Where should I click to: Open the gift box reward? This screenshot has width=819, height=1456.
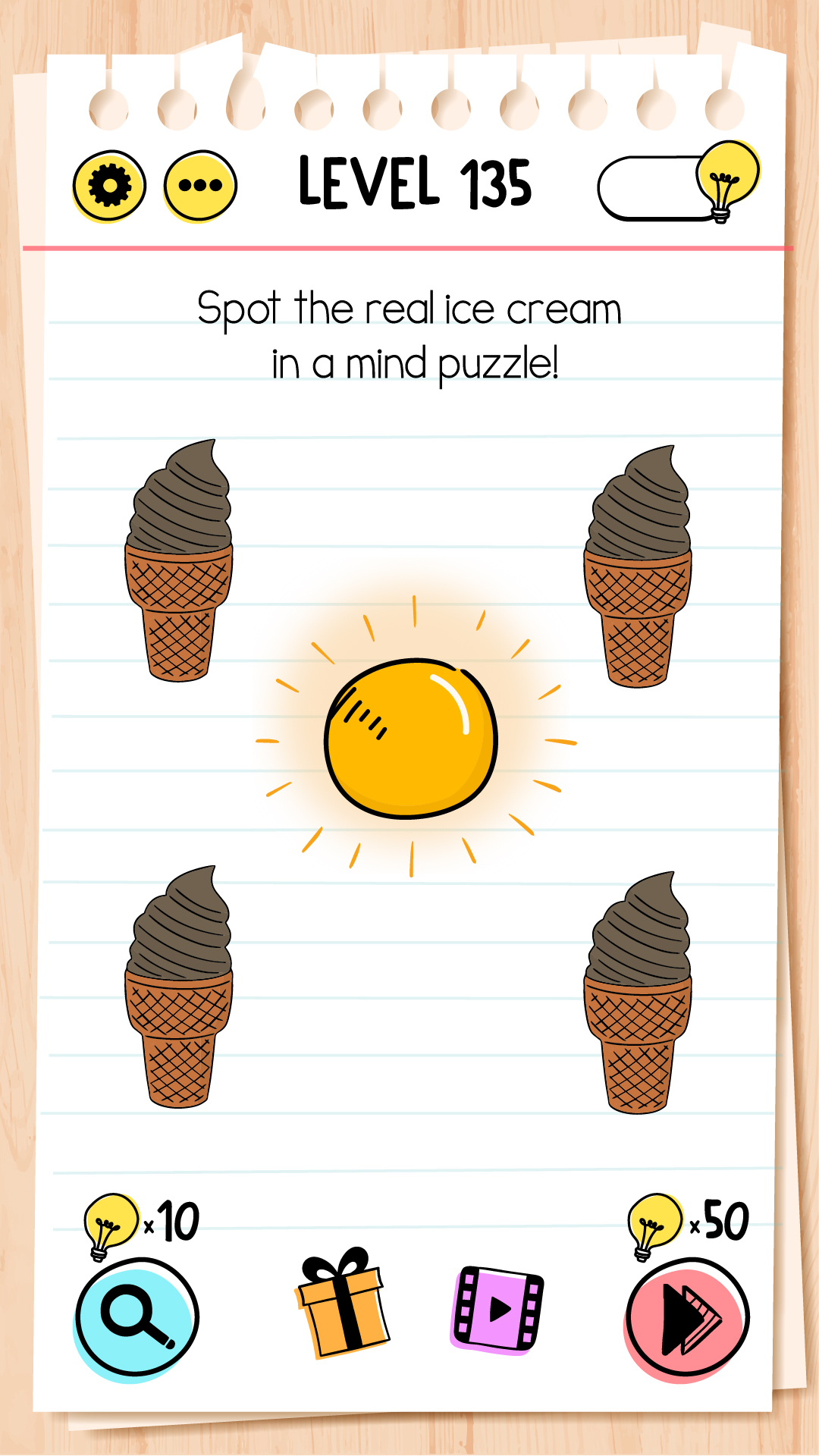[343, 1303]
